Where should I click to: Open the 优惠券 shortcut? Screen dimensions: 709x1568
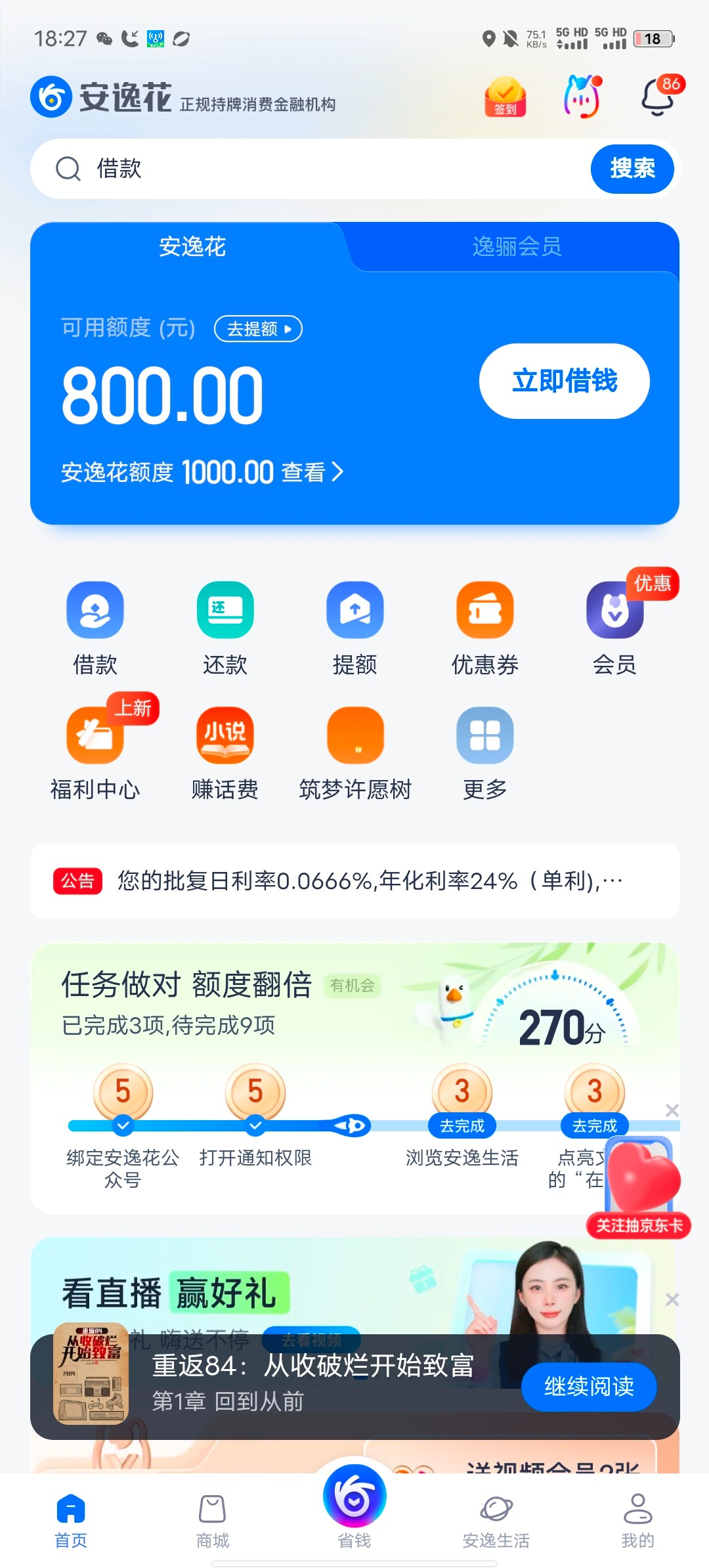click(x=484, y=628)
